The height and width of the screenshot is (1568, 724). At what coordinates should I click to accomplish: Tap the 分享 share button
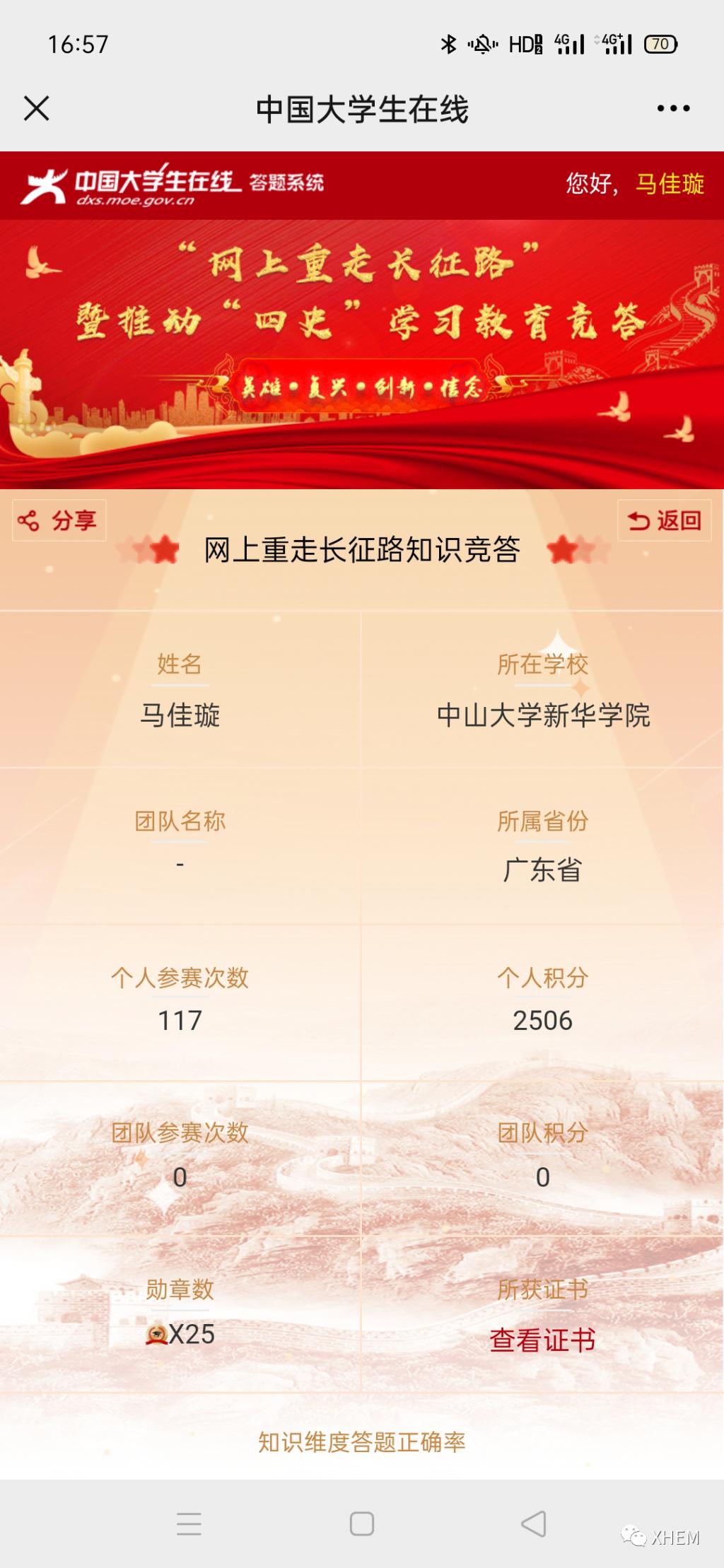pos(59,521)
